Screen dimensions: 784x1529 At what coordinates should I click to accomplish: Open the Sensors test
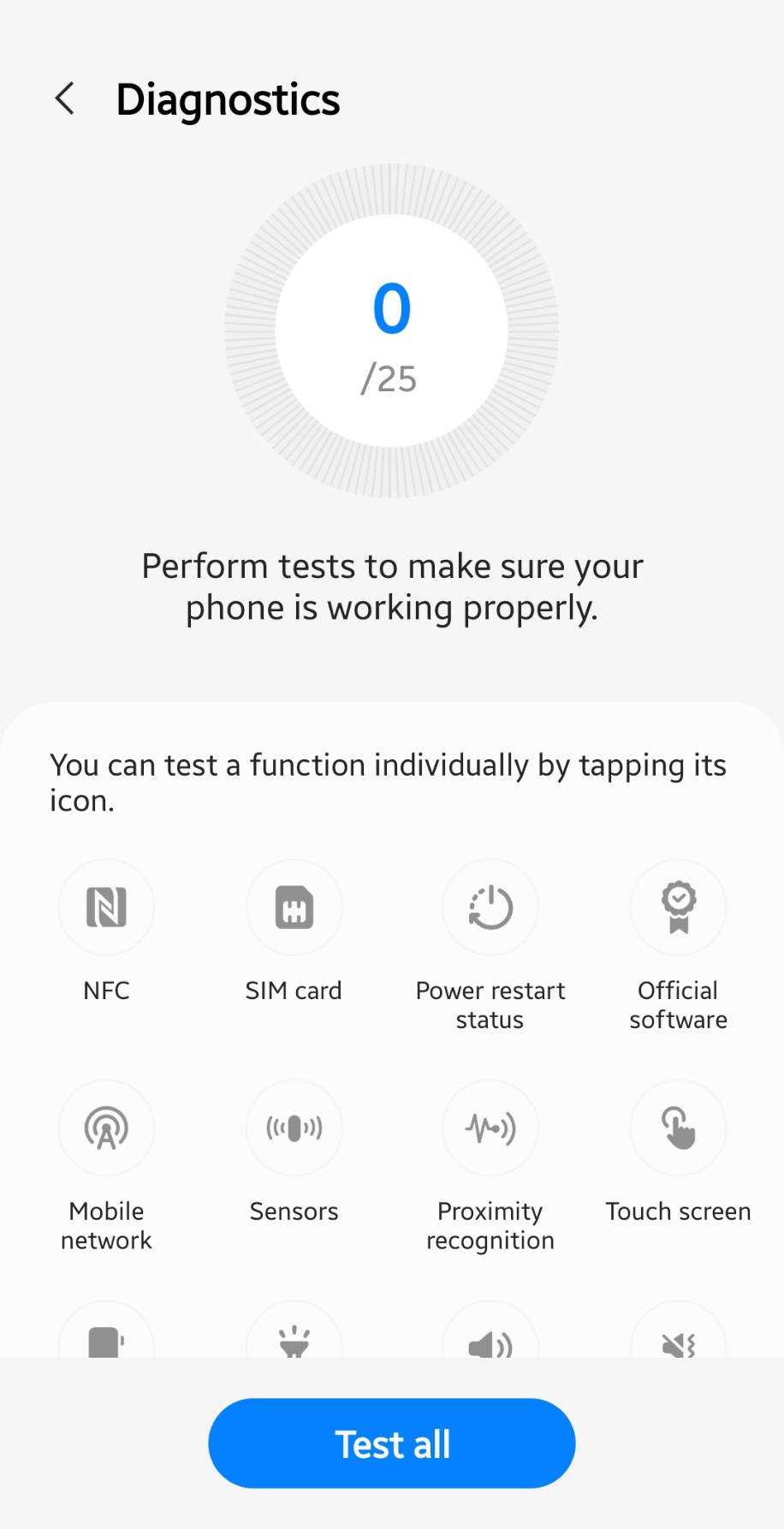(x=294, y=1128)
